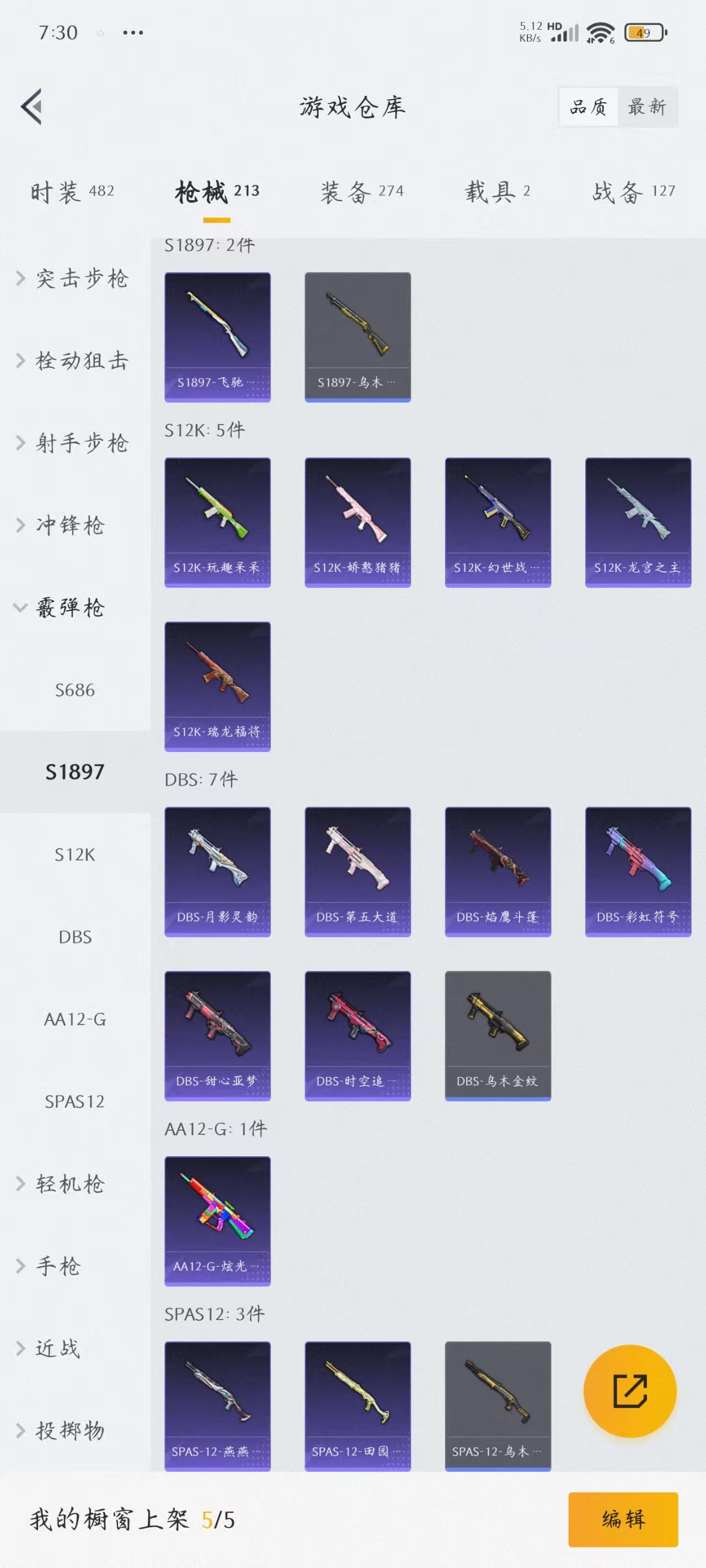Switch to the 时装 tab

[x=72, y=192]
